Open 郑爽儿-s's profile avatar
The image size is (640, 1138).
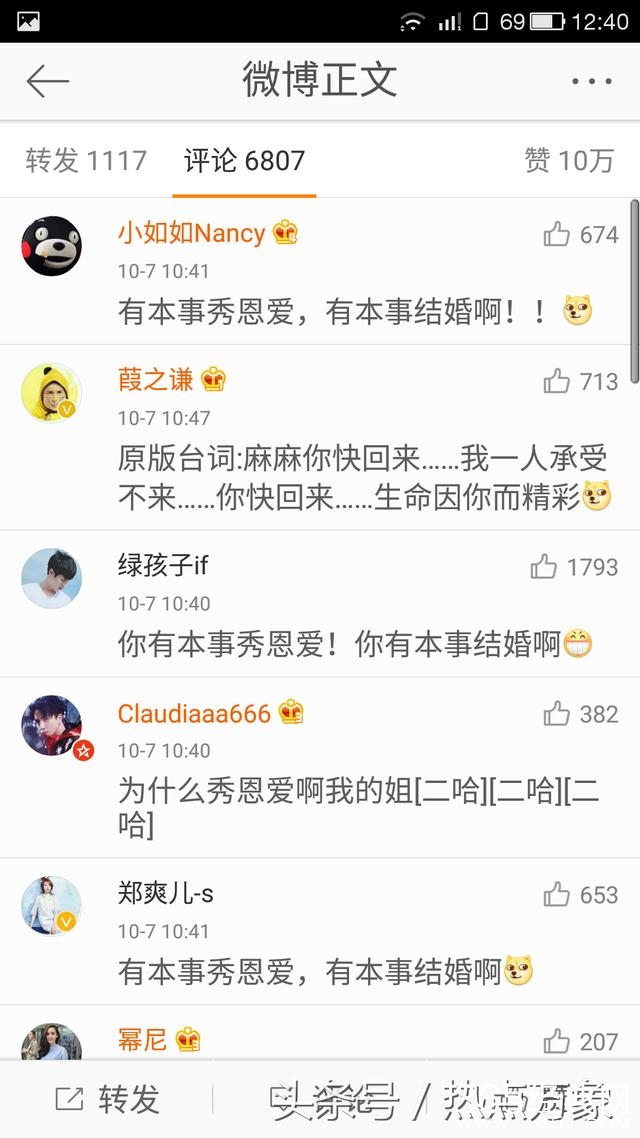(x=51, y=905)
